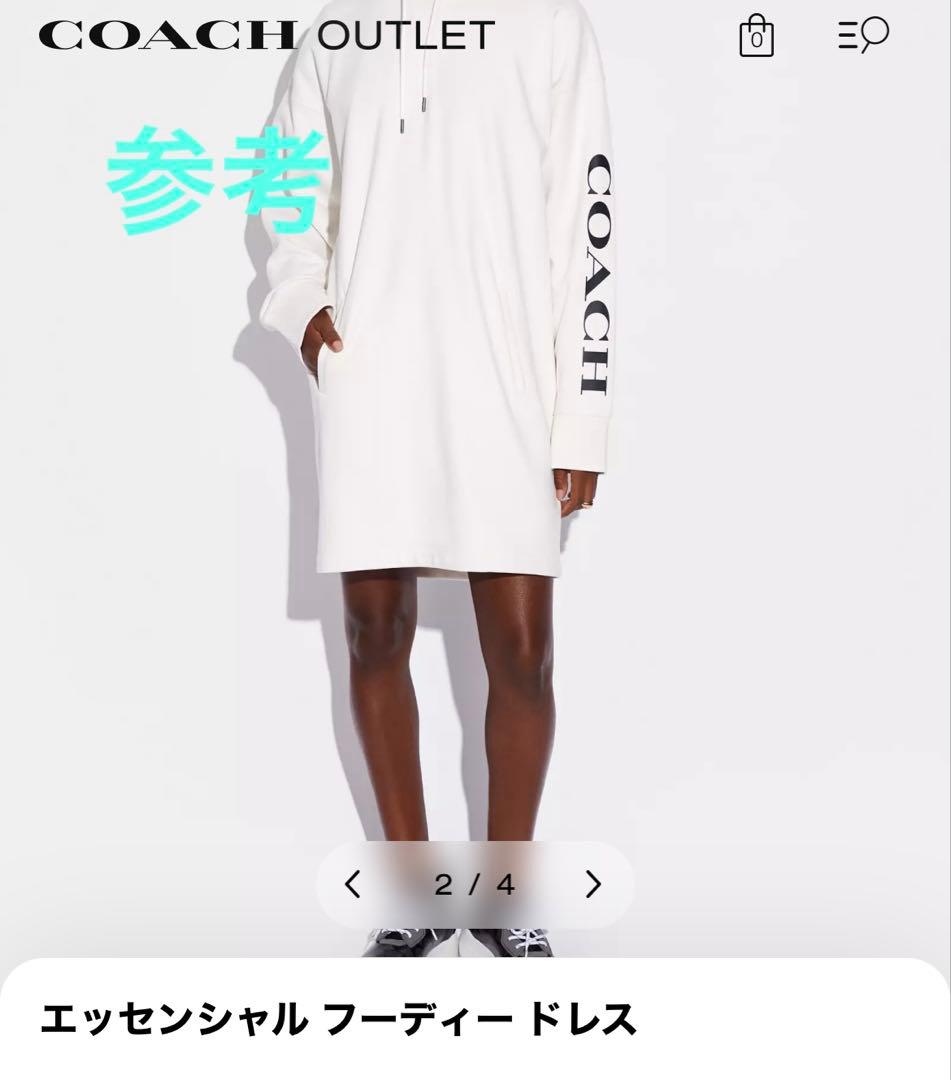Image resolution: width=951 pixels, height=1080 pixels.
Task: Advance carousel with the right chevron icon
Action: pyautogui.click(x=593, y=884)
